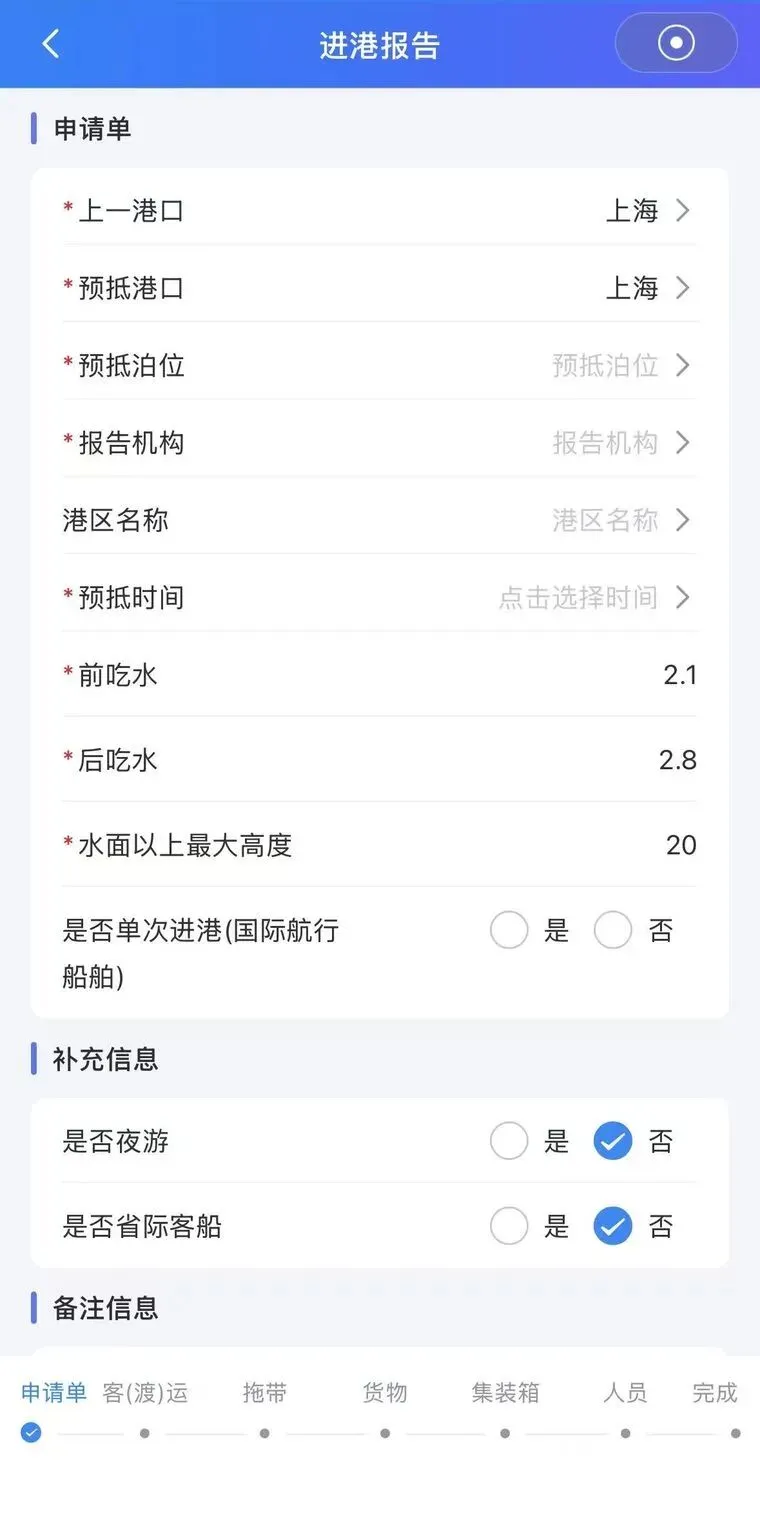Change the 预抵港口 selection

[380, 288]
